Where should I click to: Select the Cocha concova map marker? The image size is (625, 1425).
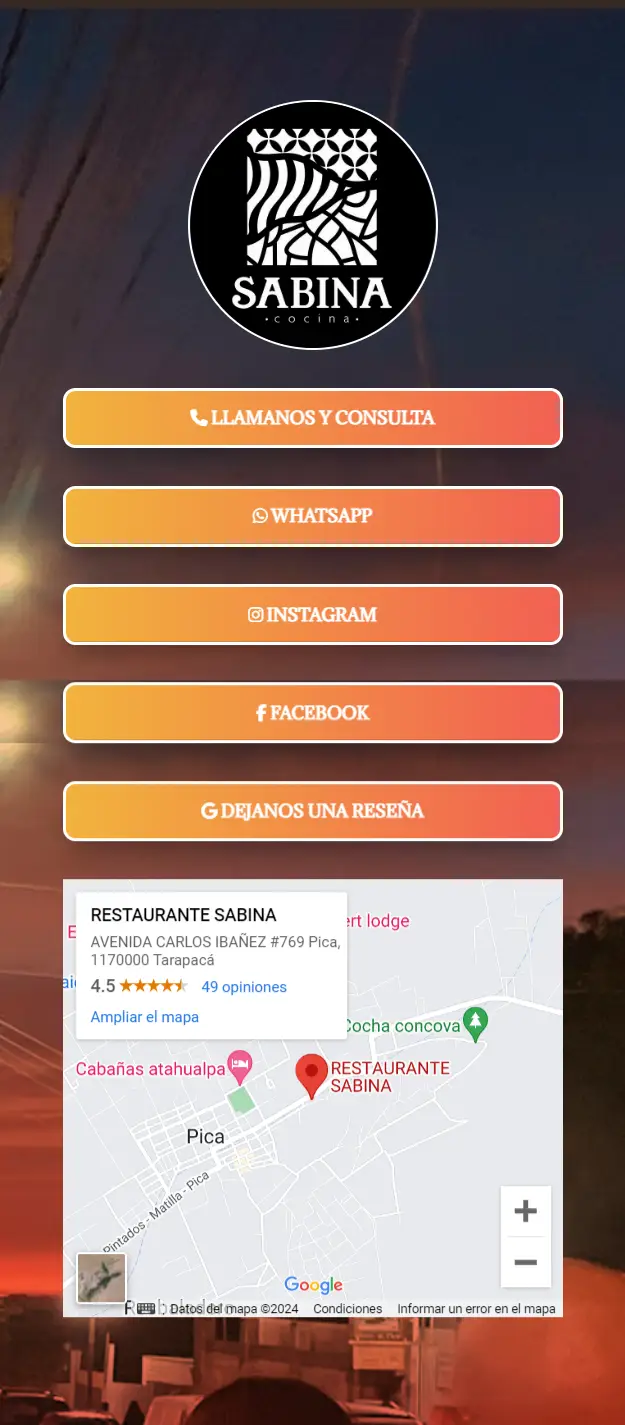click(x=477, y=1024)
